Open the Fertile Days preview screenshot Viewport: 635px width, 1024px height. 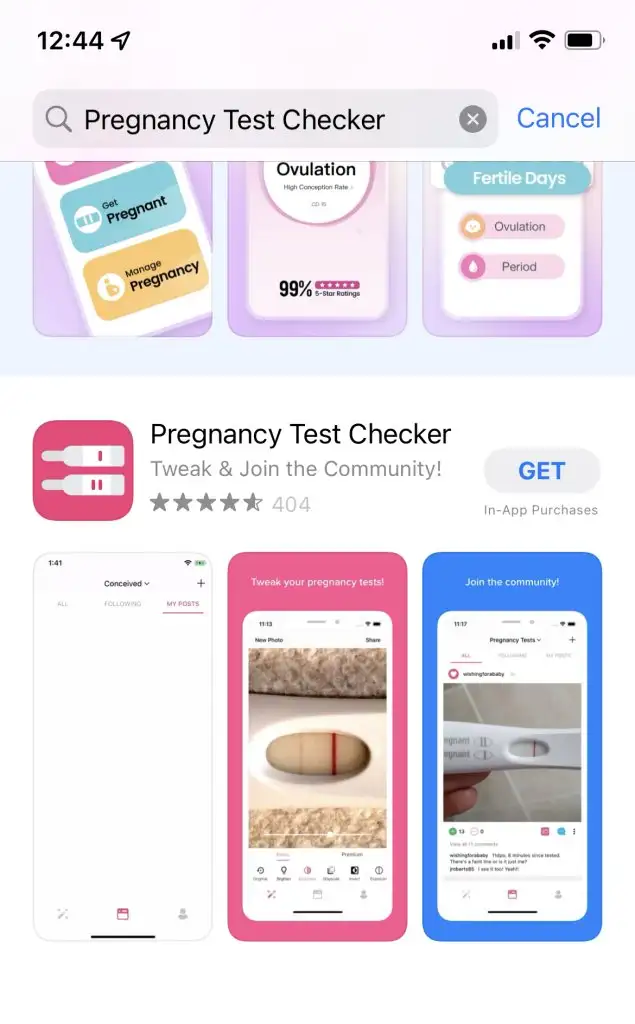click(x=512, y=249)
